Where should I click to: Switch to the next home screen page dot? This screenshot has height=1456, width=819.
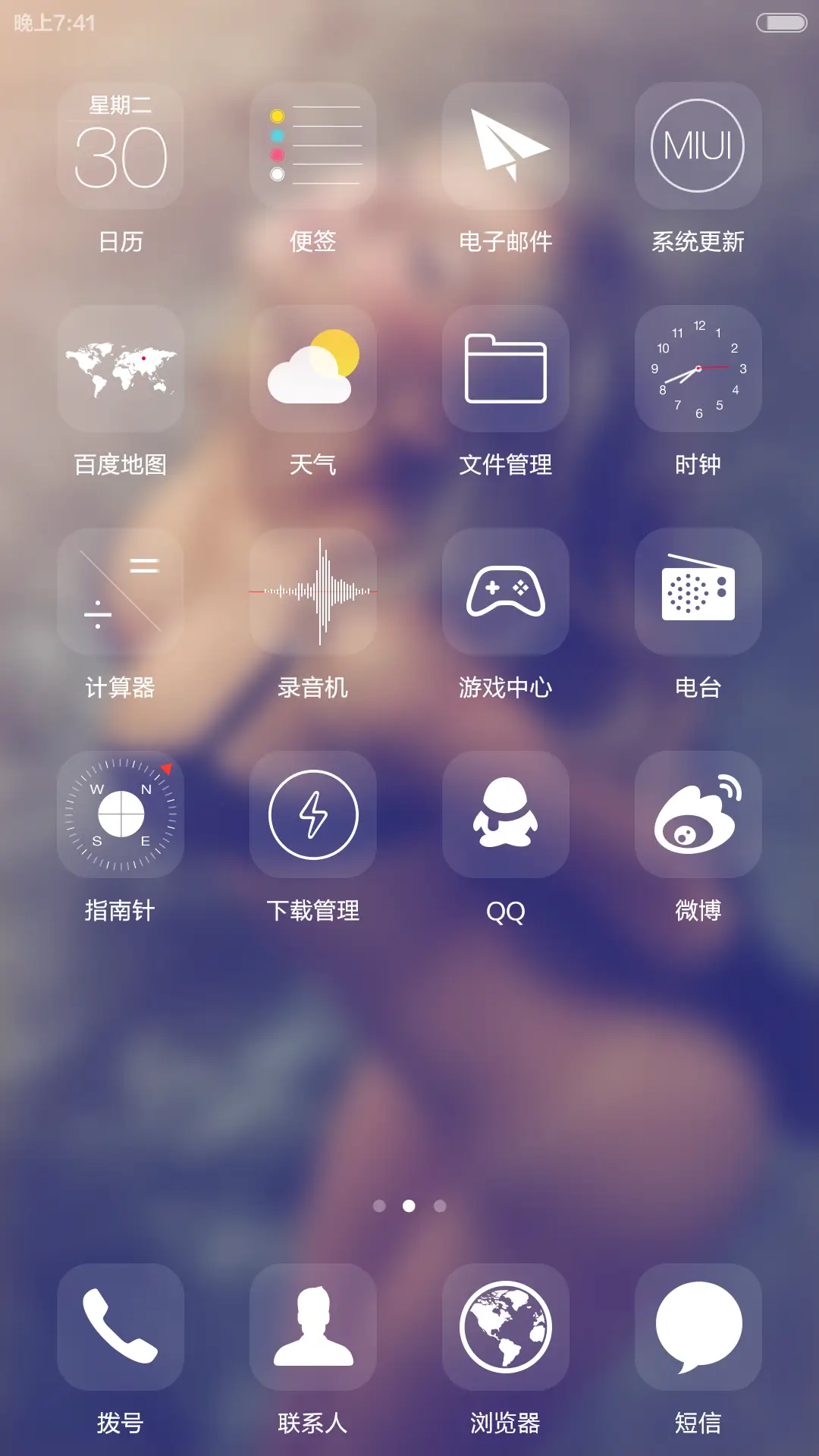(440, 1206)
